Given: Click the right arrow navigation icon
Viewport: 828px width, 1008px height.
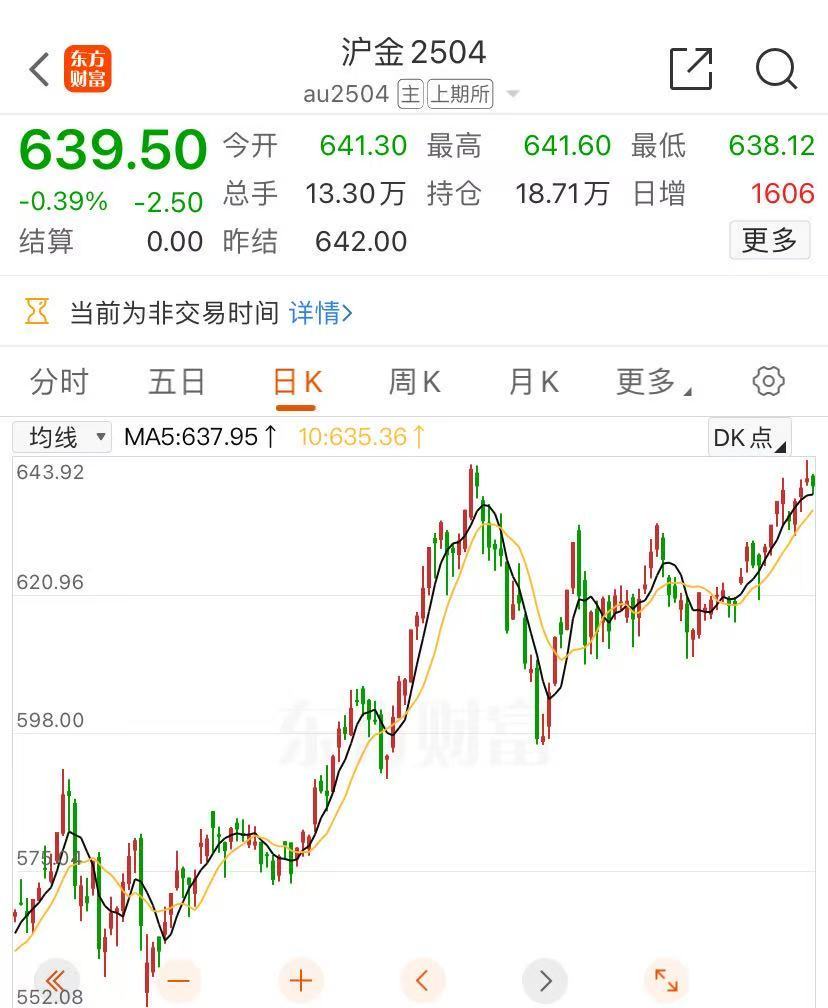Looking at the screenshot, I should [545, 981].
